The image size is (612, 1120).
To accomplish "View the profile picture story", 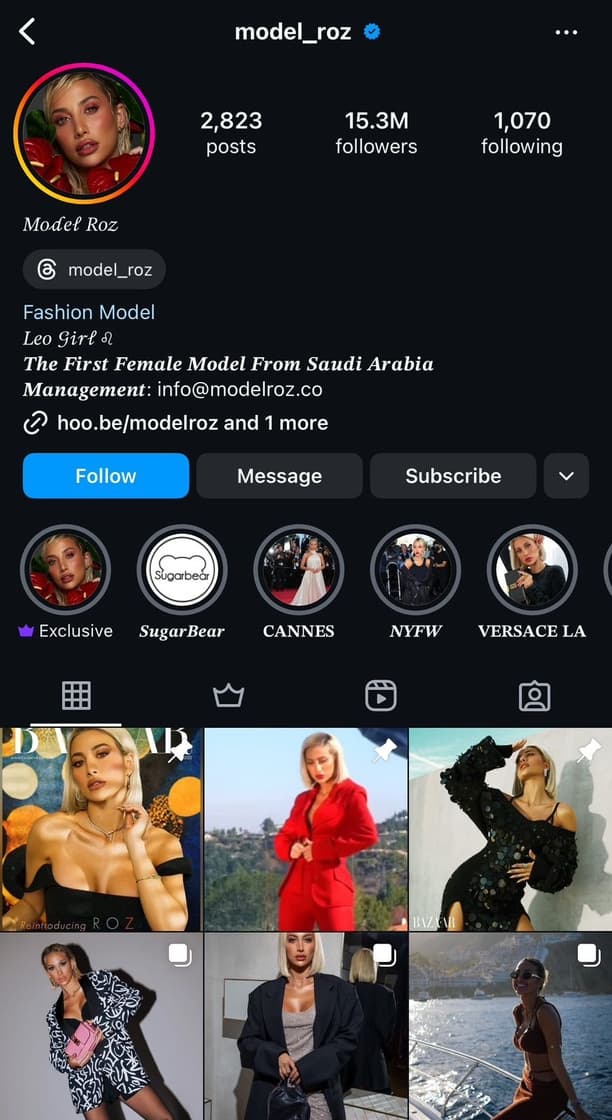I will [84, 134].
